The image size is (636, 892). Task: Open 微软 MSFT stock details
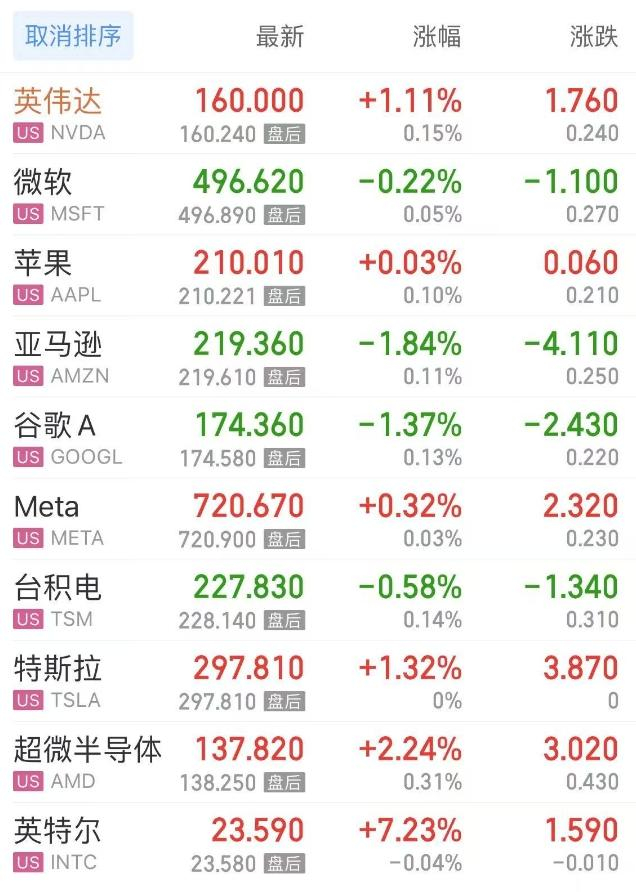(x=318, y=195)
